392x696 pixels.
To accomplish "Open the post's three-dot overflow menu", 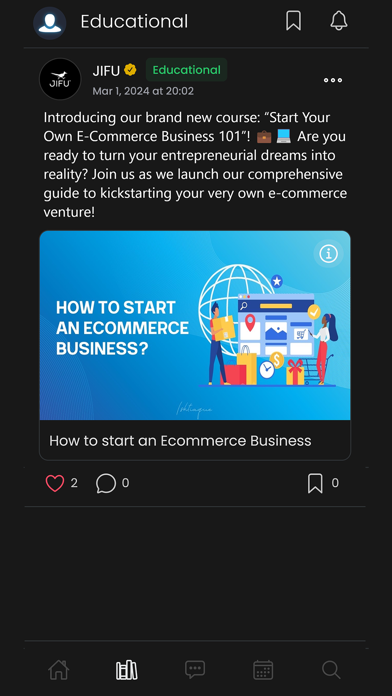I will coord(333,80).
